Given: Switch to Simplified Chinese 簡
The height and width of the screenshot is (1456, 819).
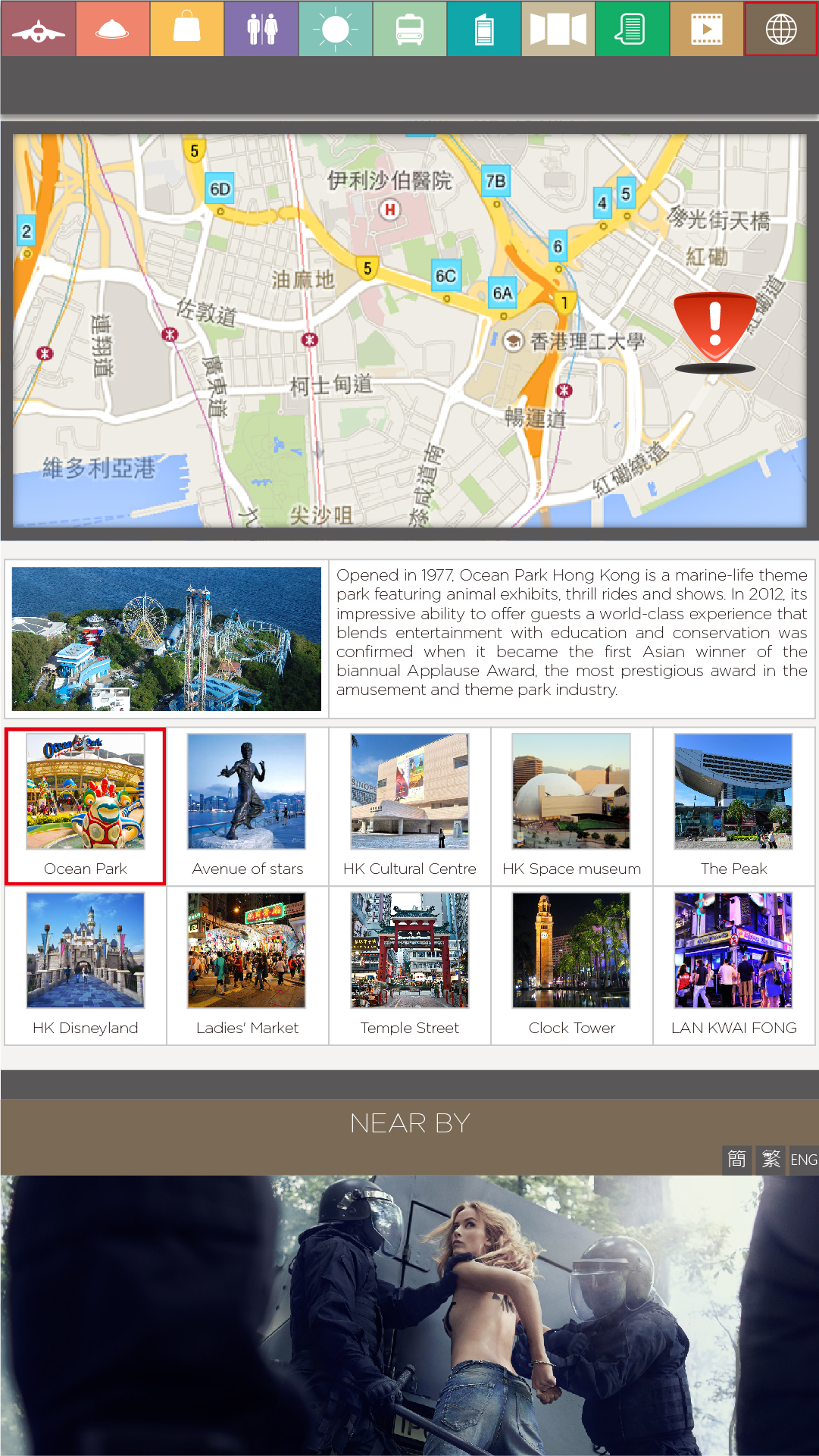Looking at the screenshot, I should 736,1160.
